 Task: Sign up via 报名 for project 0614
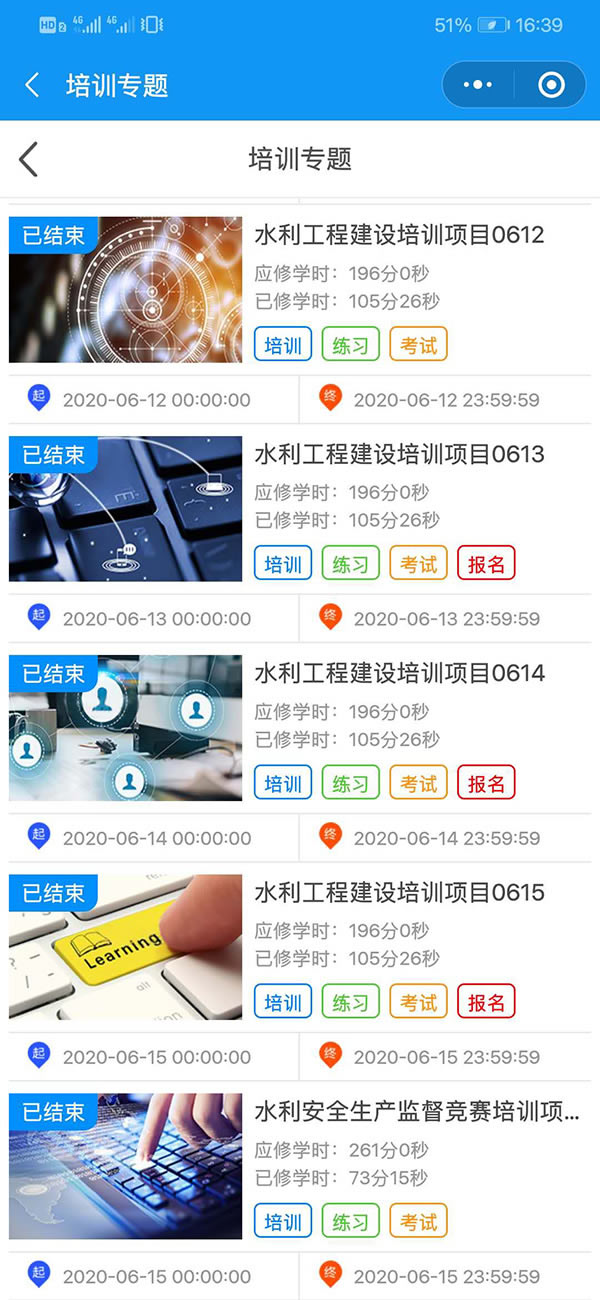(x=486, y=783)
